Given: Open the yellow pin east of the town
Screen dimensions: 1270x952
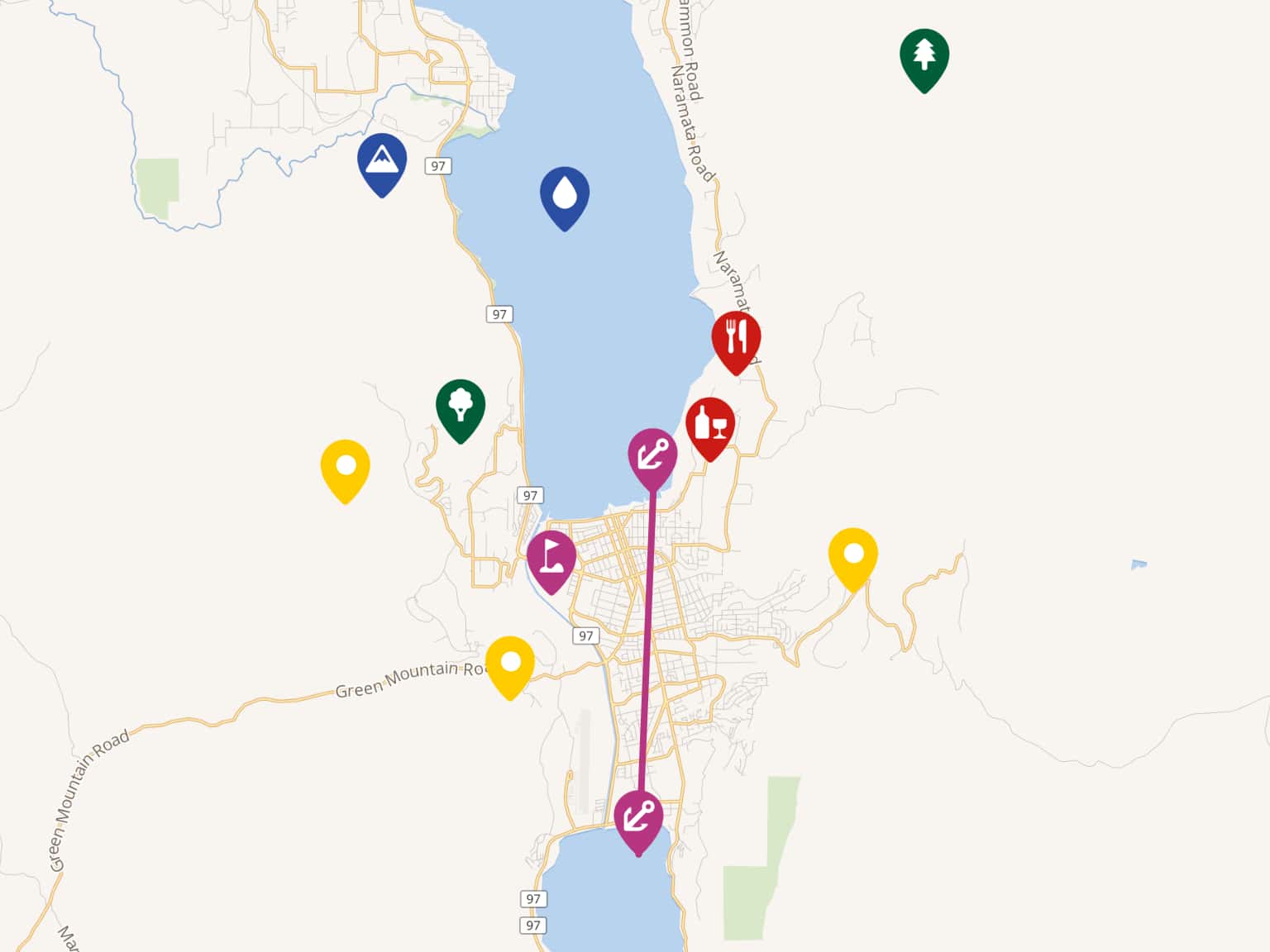Looking at the screenshot, I should 852,555.
